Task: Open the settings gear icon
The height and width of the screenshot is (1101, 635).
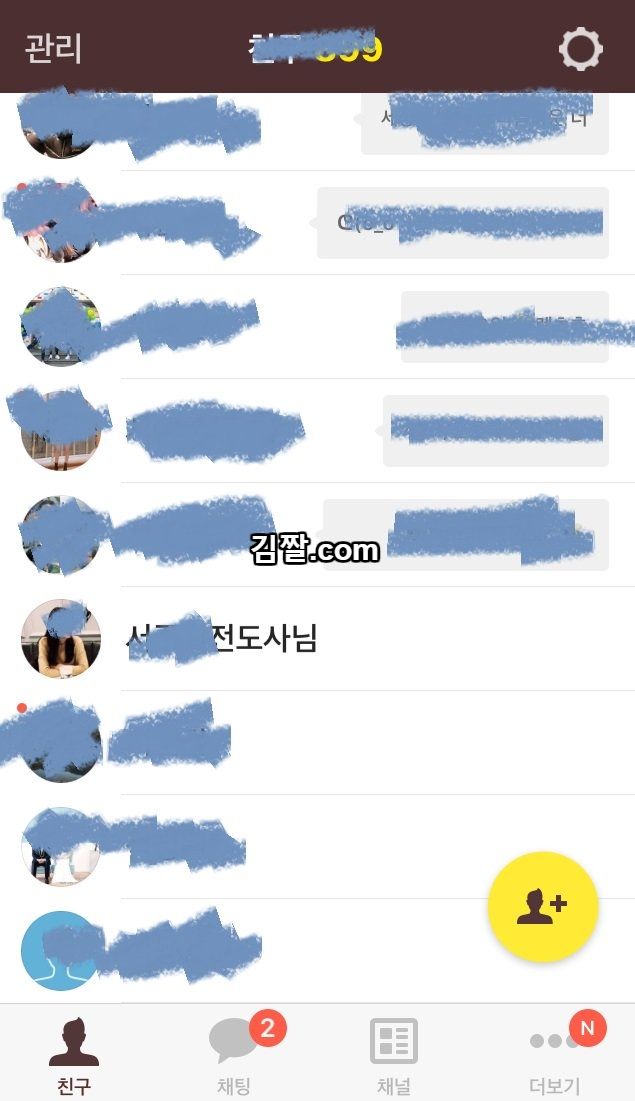Action: point(580,48)
